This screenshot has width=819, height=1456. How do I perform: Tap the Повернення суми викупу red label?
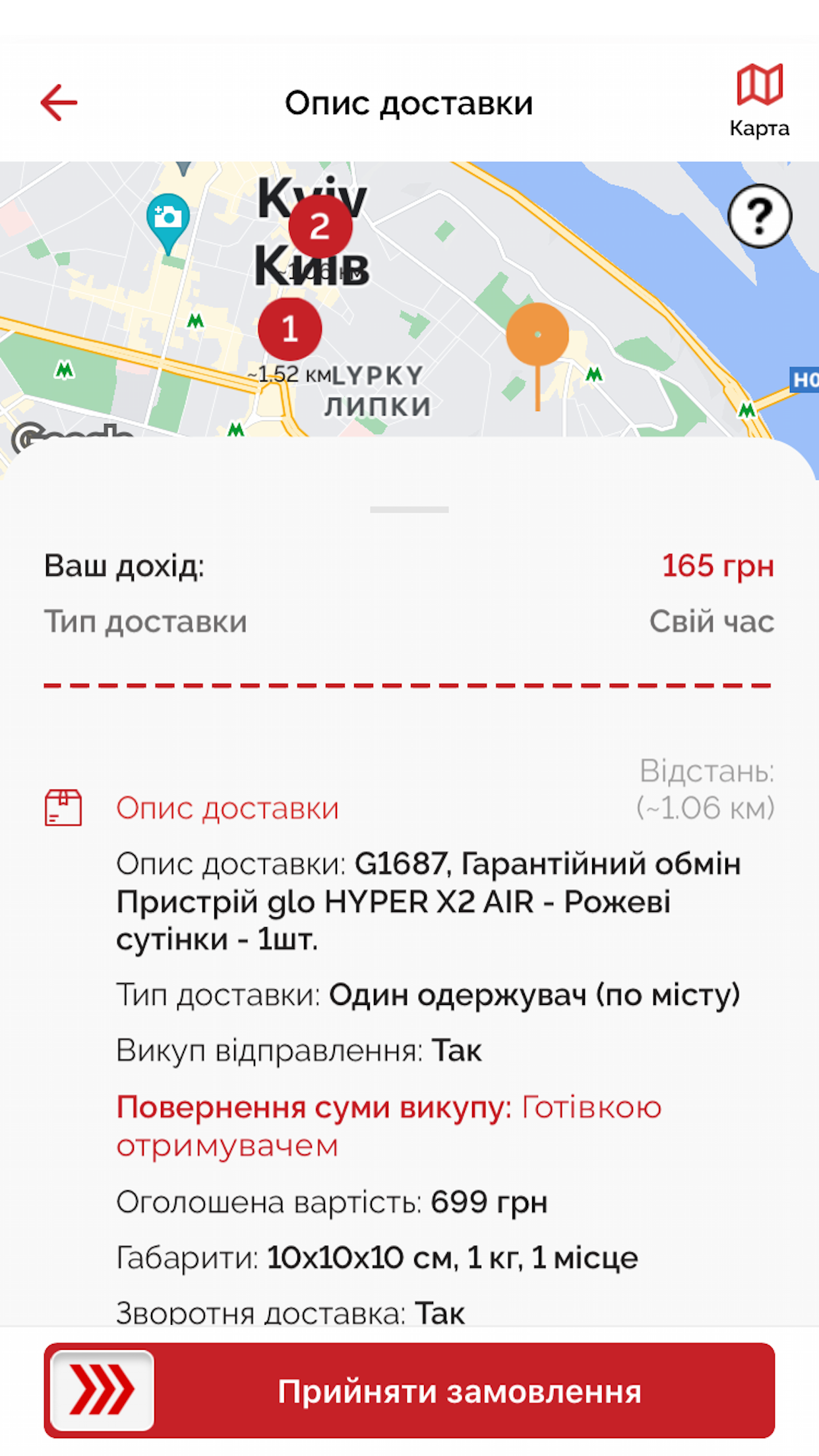click(x=314, y=1107)
